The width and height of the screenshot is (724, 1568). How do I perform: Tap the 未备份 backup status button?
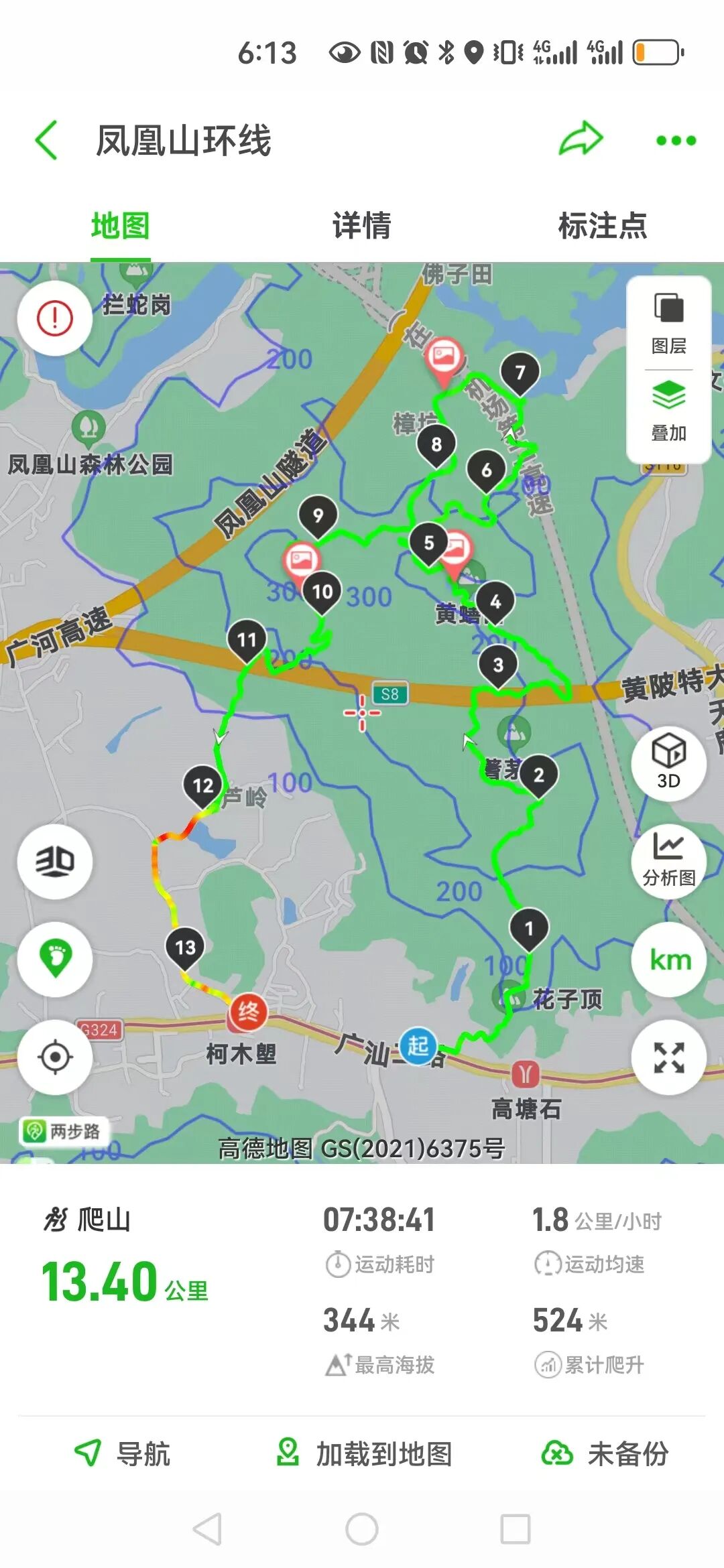605,1454
